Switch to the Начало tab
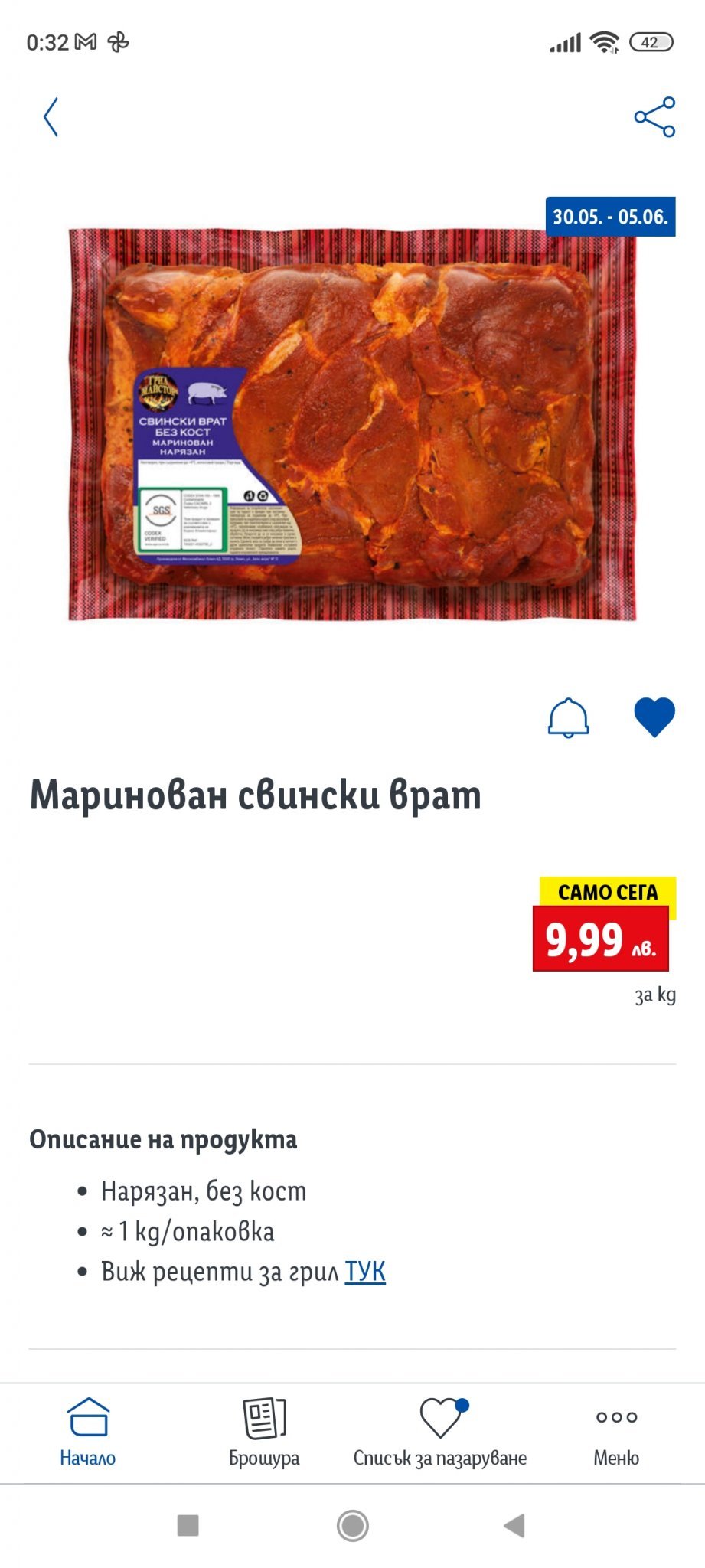 click(88, 1430)
